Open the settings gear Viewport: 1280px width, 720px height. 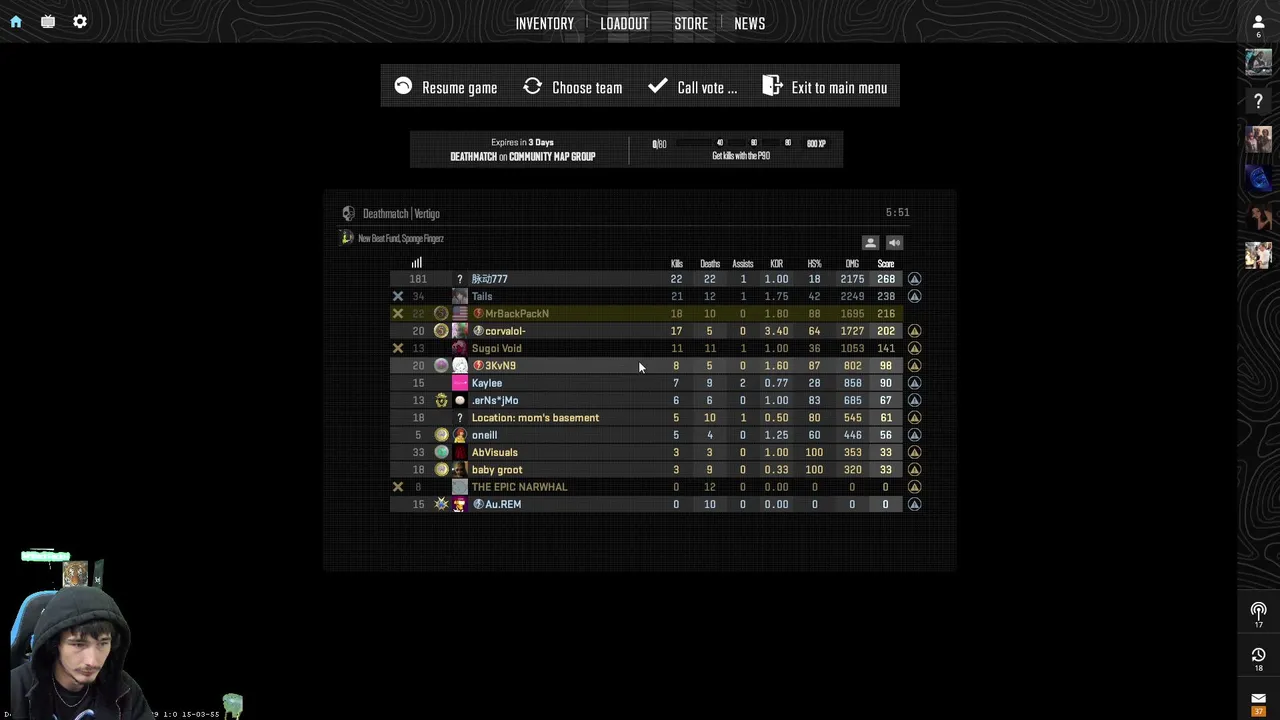(80, 21)
